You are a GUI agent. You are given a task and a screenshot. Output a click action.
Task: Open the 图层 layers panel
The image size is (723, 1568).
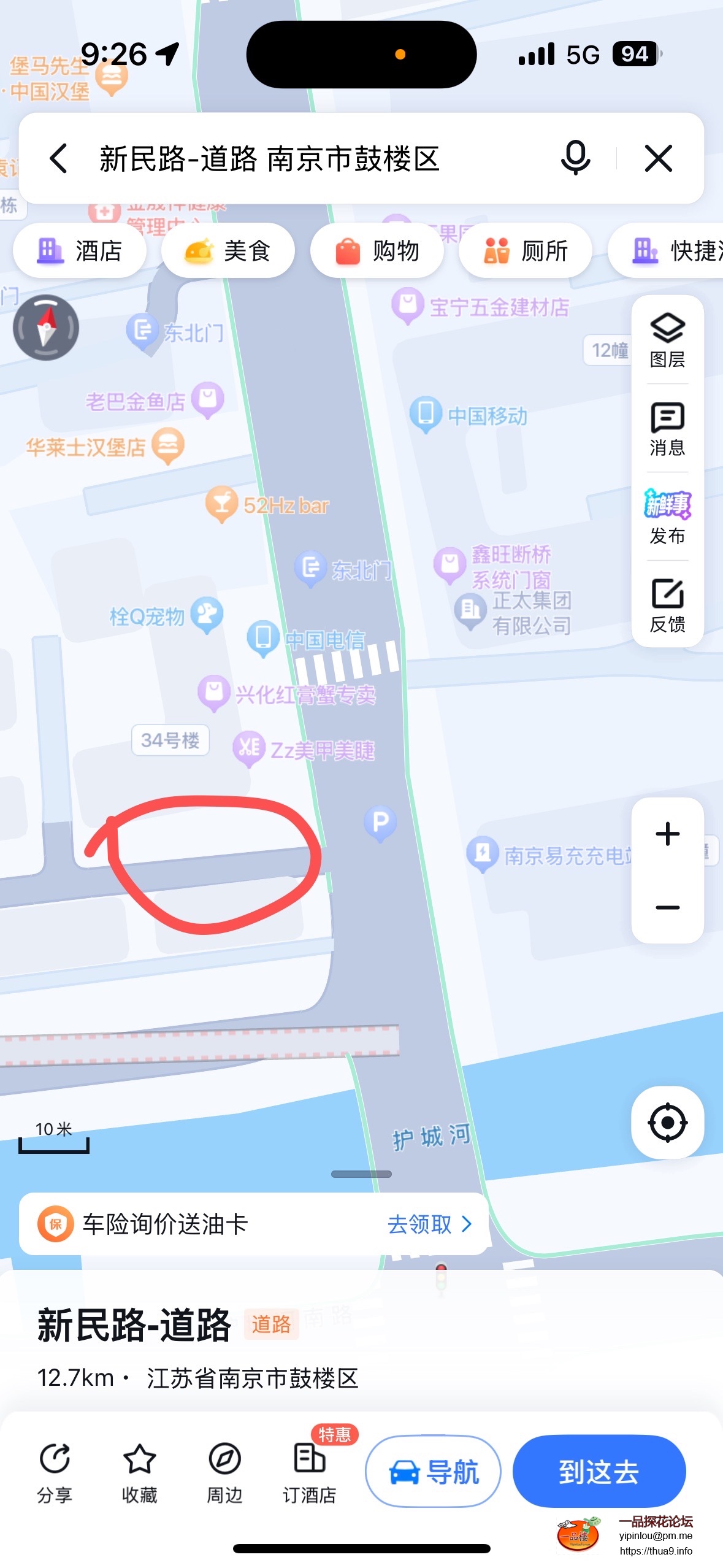(667, 340)
